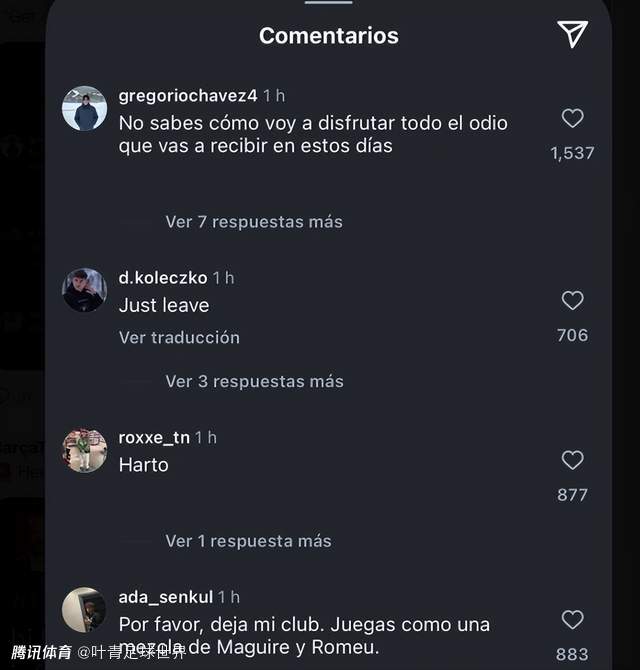
Task: Expand 'Ver 7 respuestas más' replies
Action: pos(254,222)
